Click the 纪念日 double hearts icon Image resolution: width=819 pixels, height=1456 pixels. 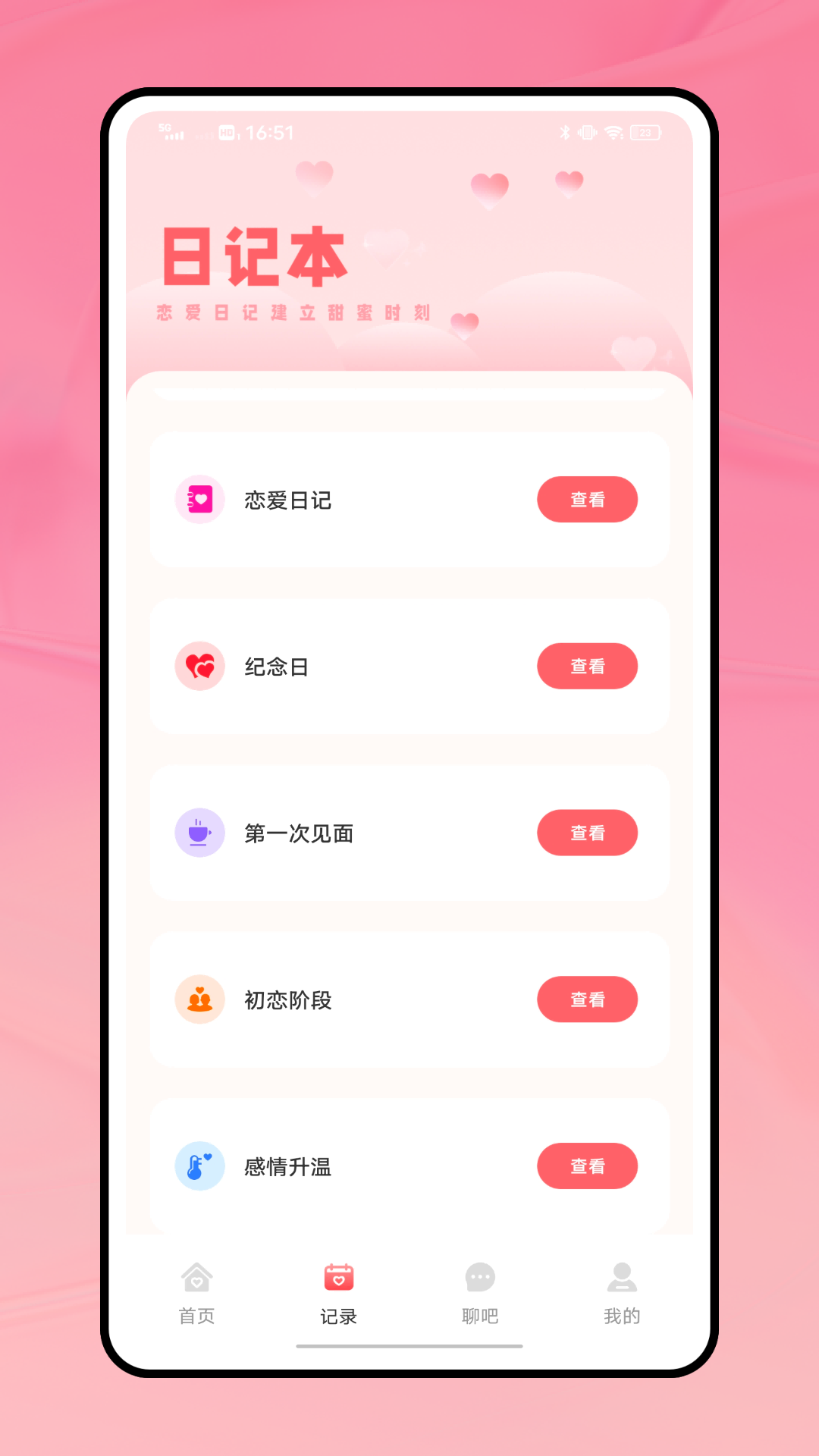point(199,666)
